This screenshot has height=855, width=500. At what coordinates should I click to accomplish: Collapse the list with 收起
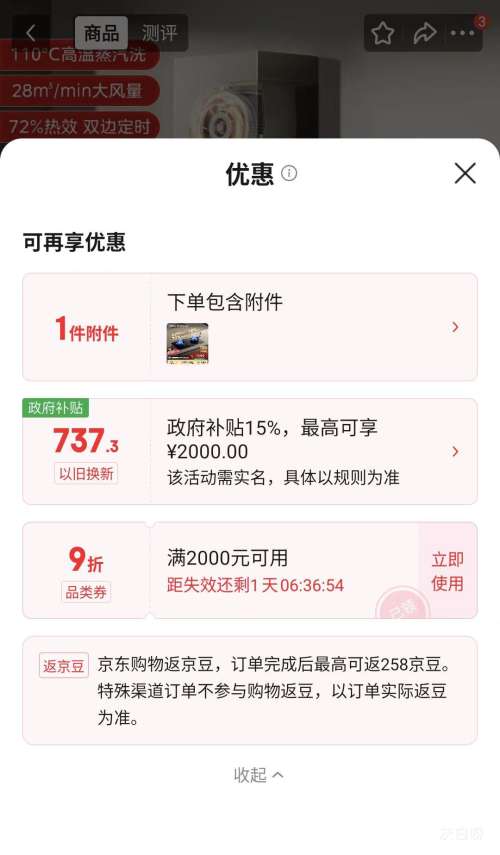click(258, 775)
